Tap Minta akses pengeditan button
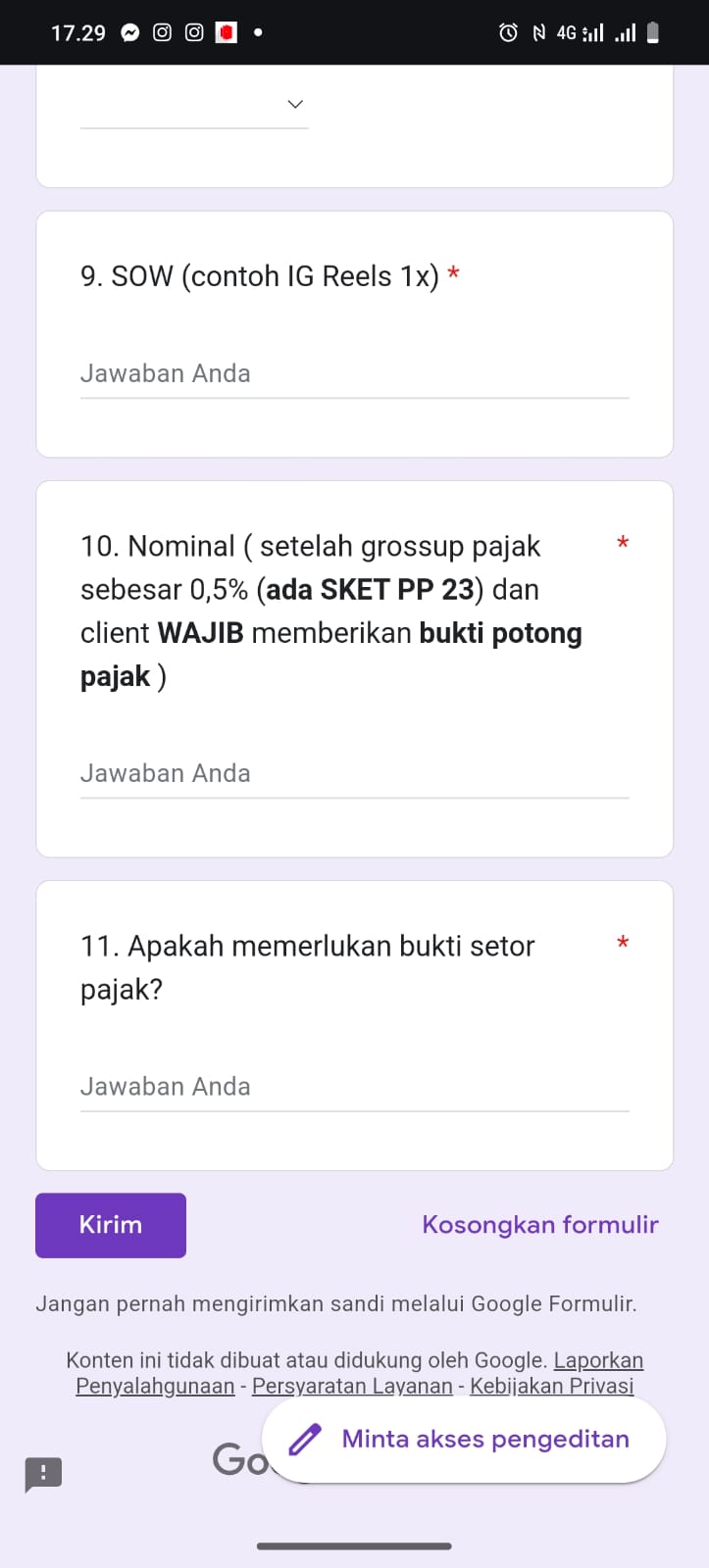 click(x=464, y=1440)
